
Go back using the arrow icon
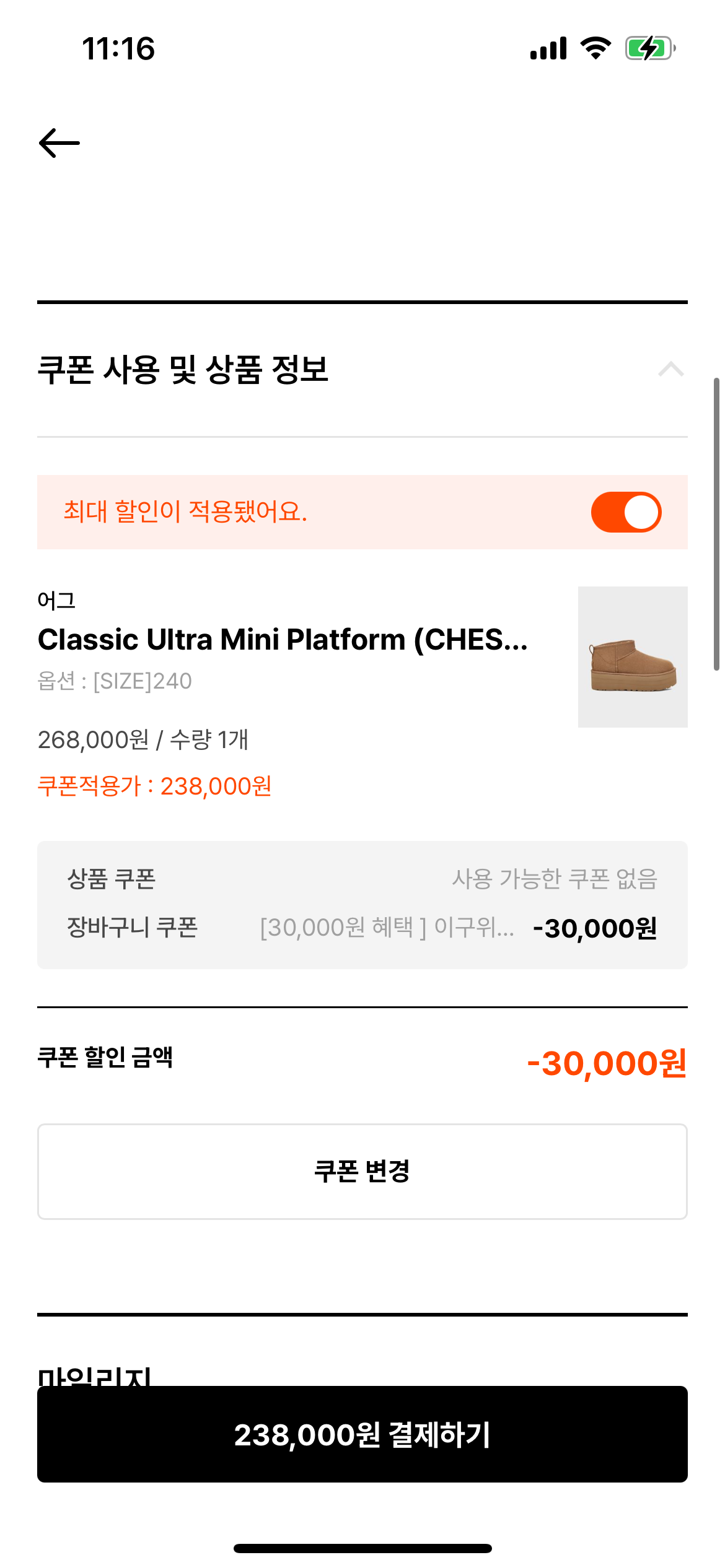(59, 143)
